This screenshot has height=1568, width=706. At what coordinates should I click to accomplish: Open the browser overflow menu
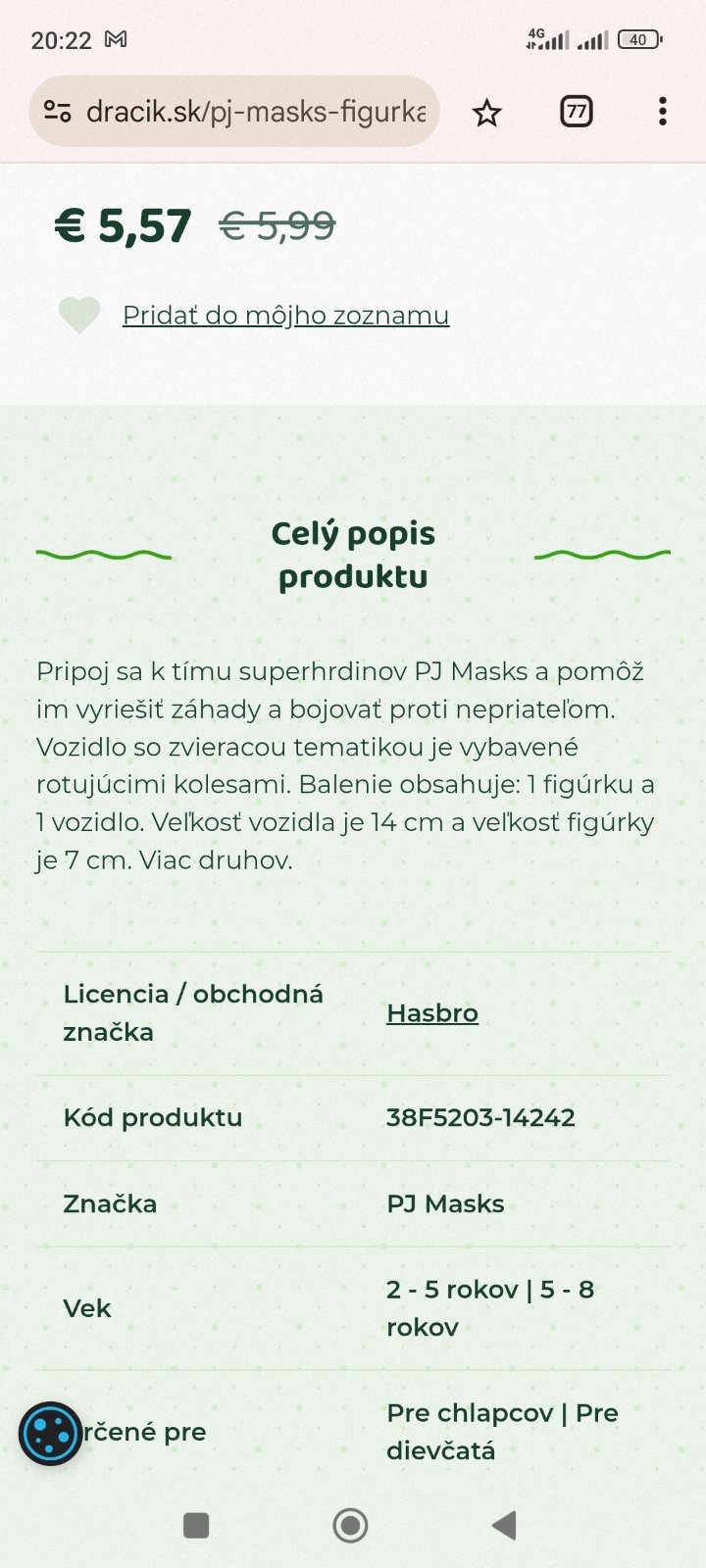tap(663, 112)
